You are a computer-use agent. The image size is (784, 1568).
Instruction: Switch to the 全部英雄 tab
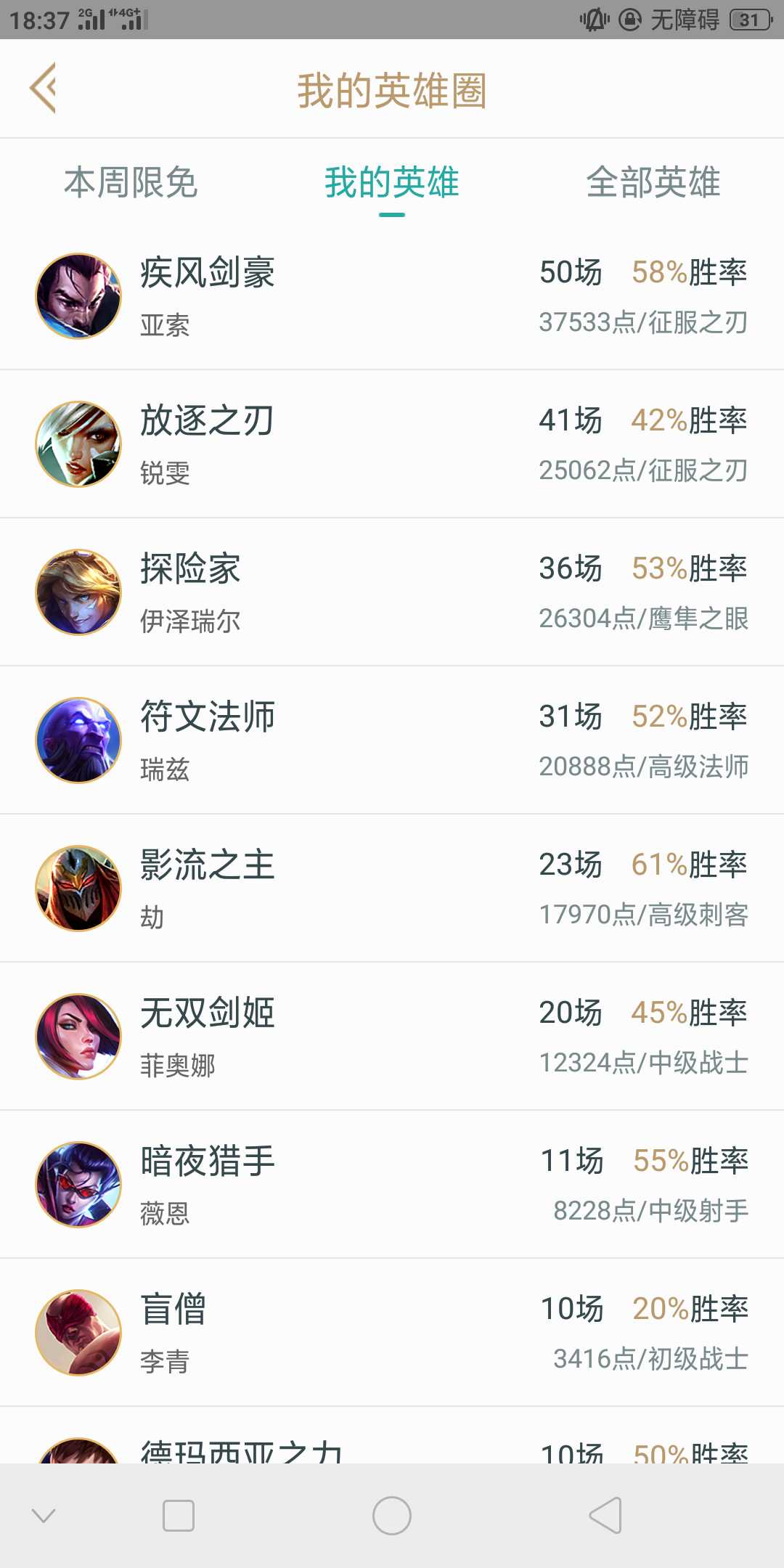[x=653, y=182]
